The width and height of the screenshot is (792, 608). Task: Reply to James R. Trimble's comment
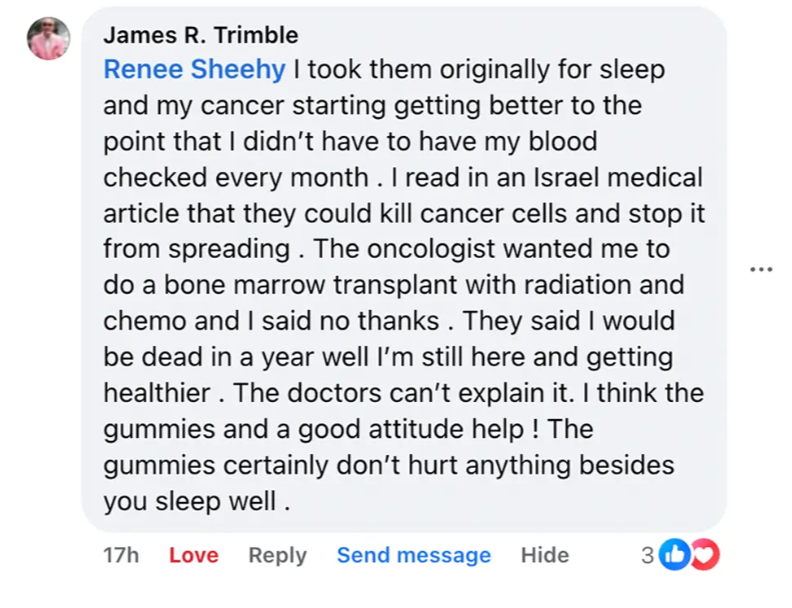(277, 555)
